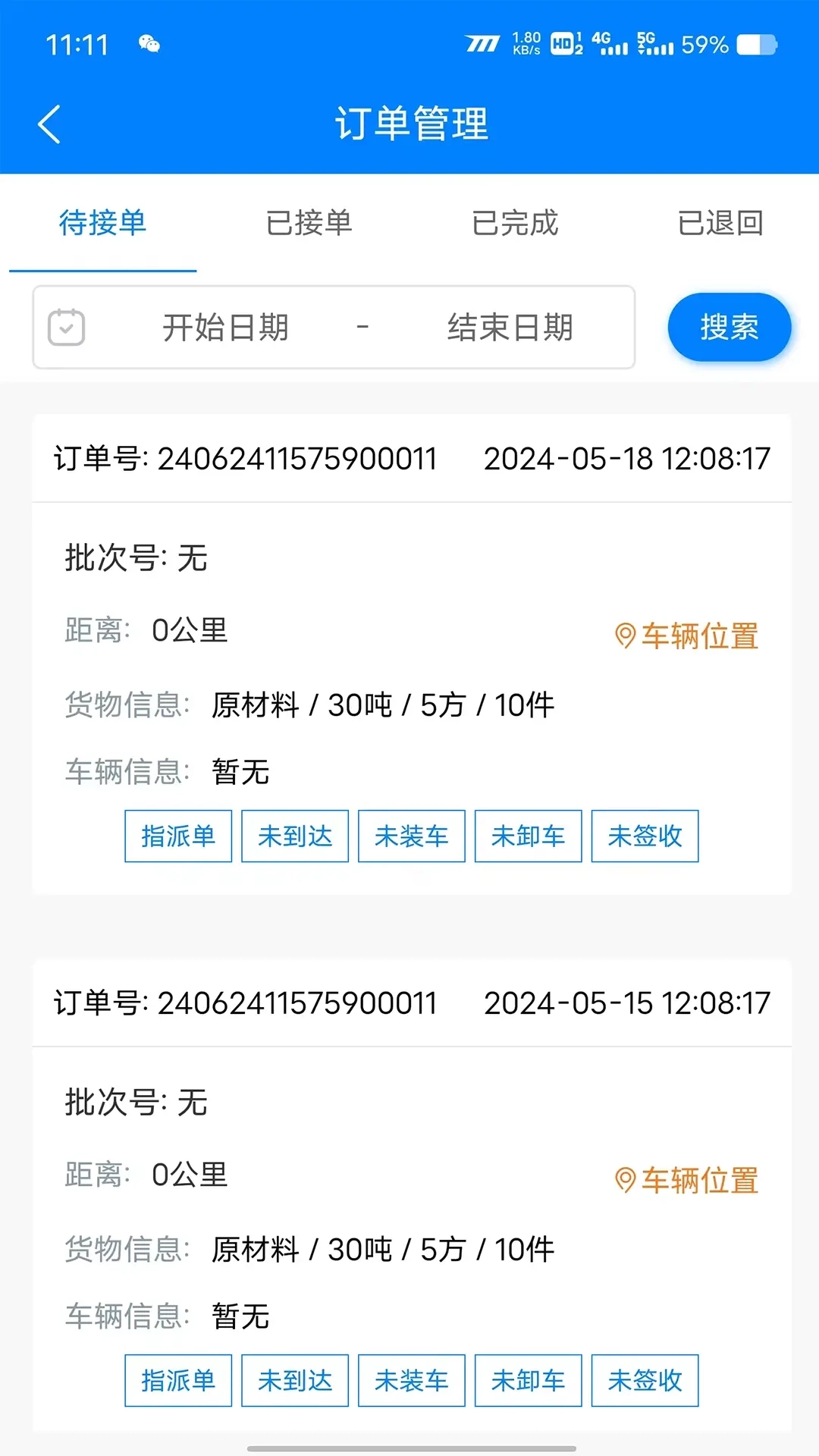
Task: Switch to the 已接单 tab
Action: [x=309, y=223]
